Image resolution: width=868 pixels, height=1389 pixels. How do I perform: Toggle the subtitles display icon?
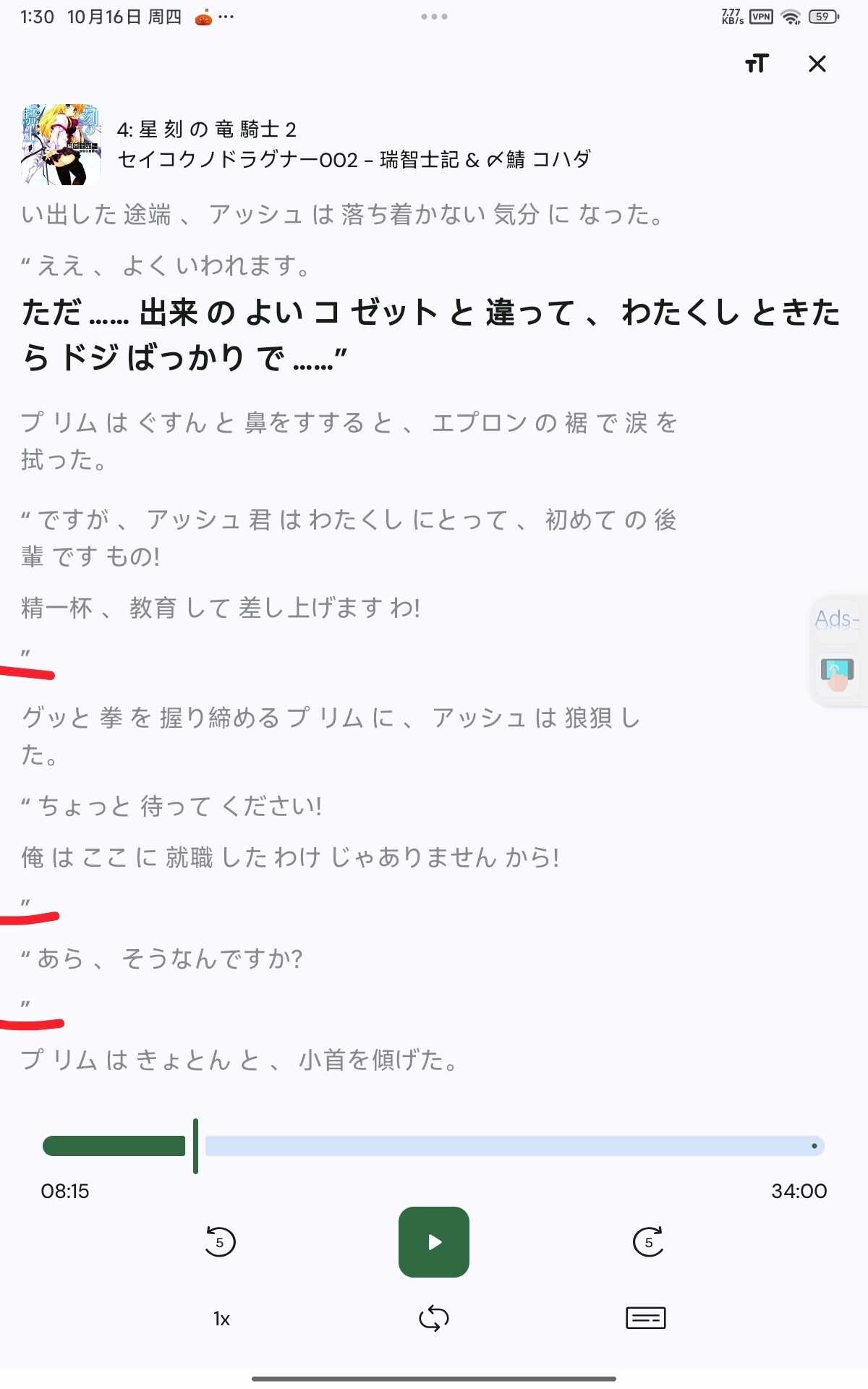click(x=645, y=1319)
